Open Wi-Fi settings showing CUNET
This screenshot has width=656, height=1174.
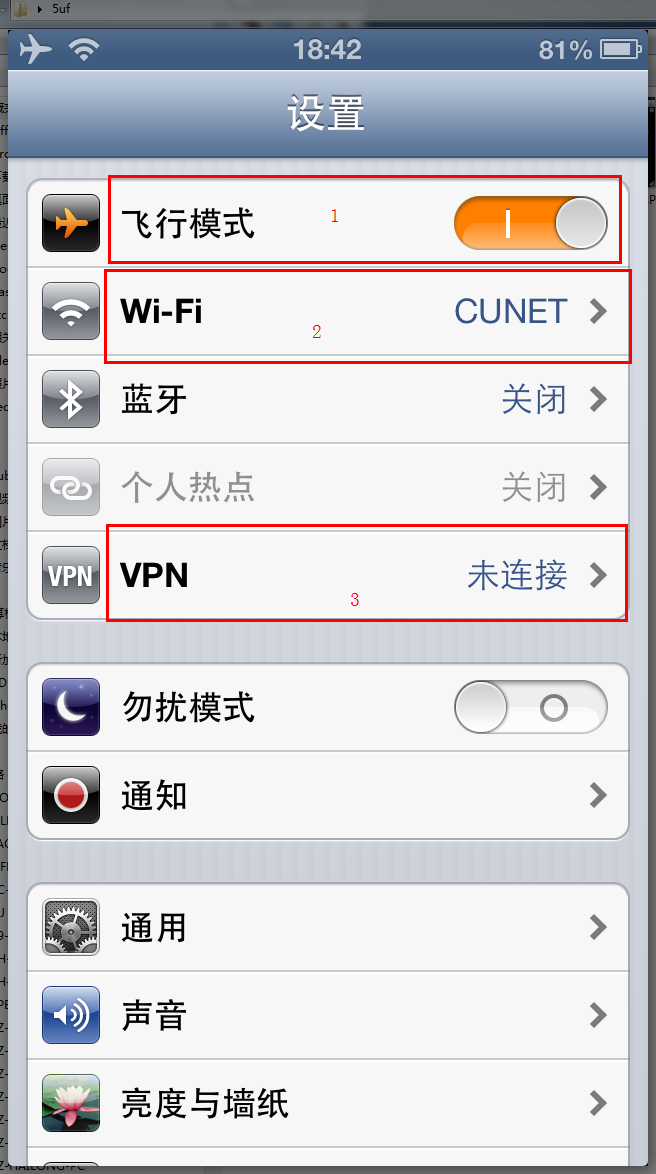(330, 312)
